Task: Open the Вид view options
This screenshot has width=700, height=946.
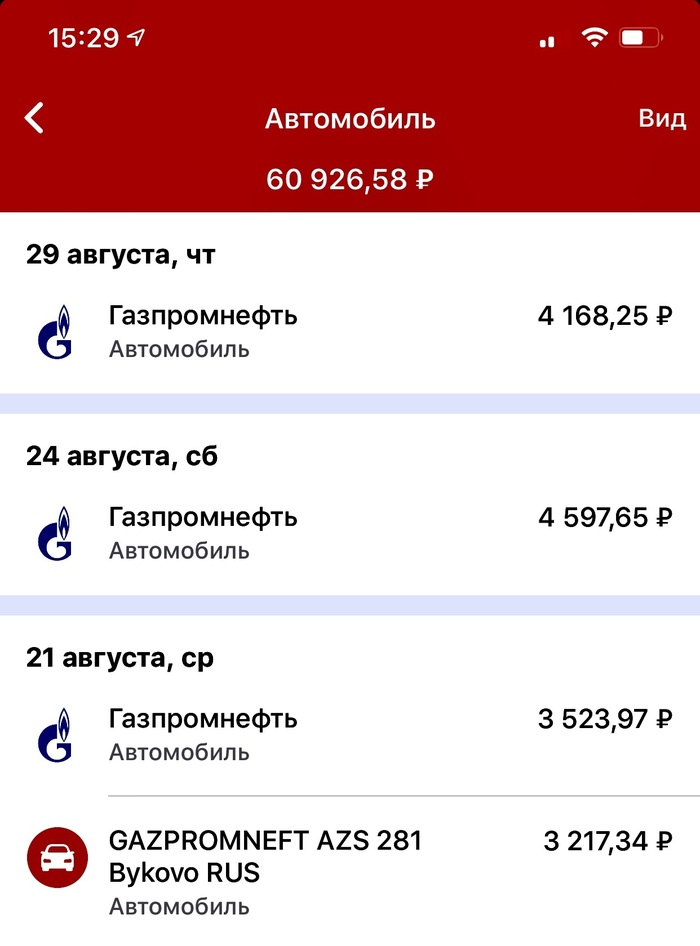Action: 662,118
